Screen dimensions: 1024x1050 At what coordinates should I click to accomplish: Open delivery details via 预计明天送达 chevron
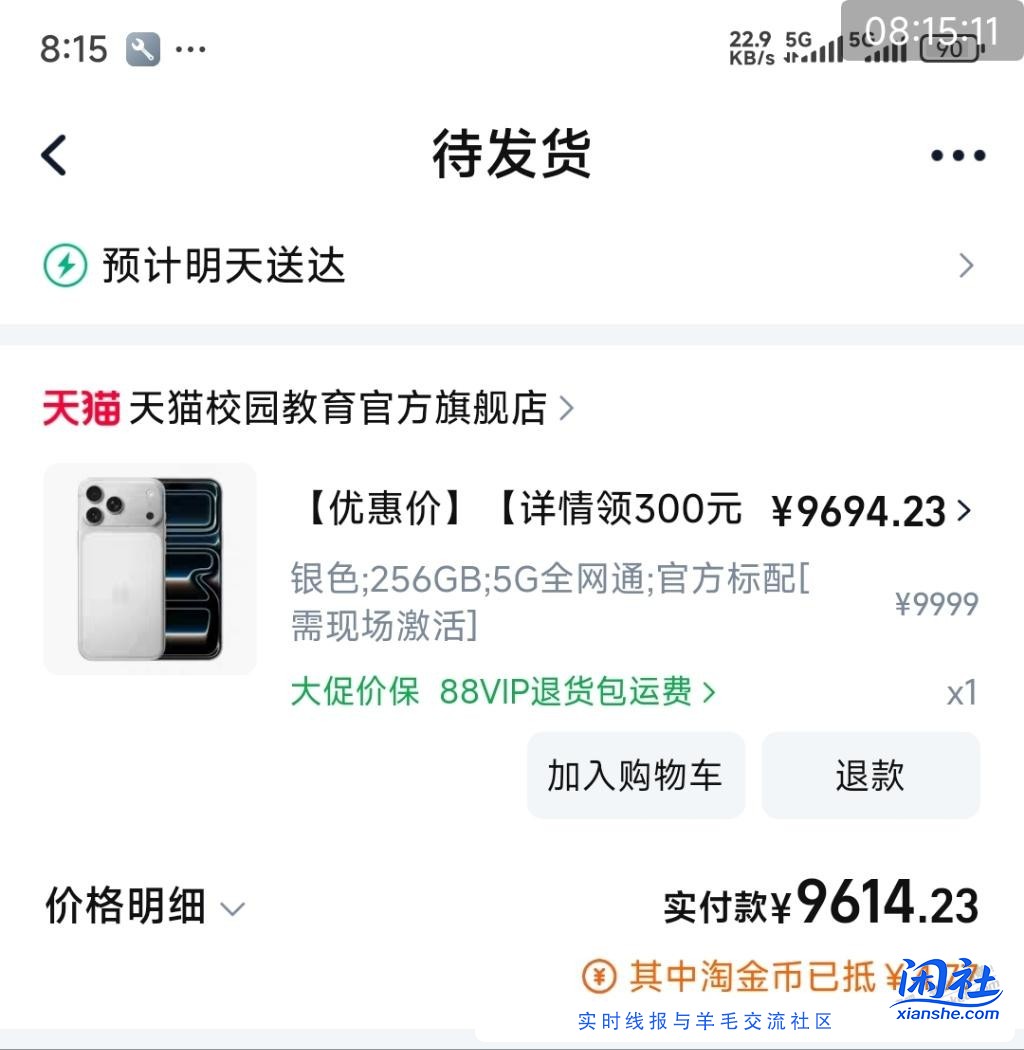964,265
